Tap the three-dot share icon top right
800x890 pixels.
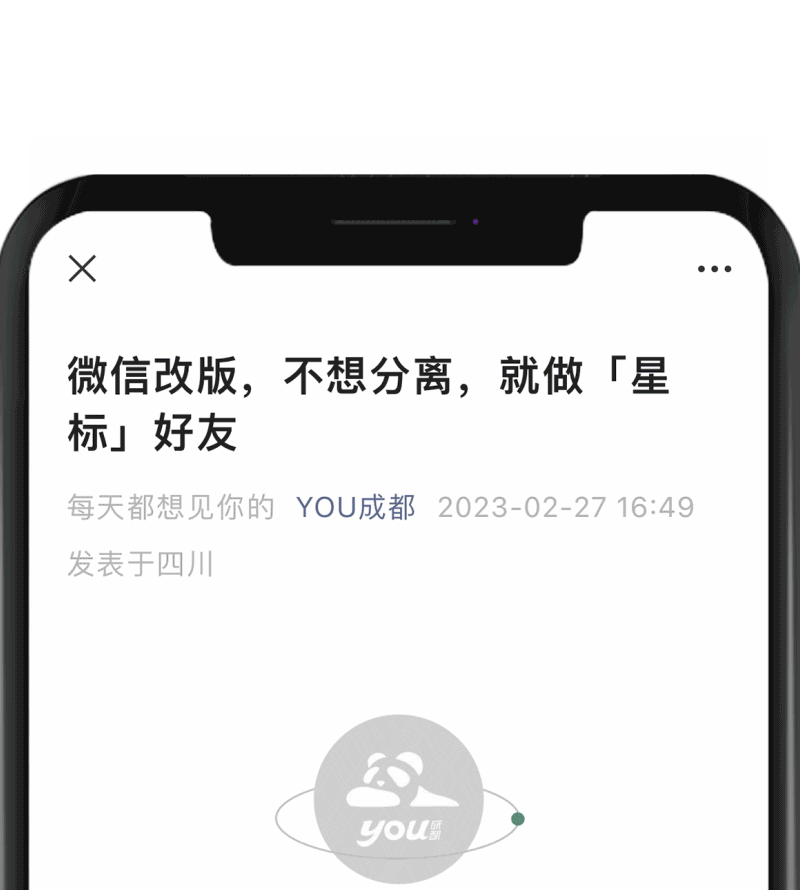click(x=714, y=268)
